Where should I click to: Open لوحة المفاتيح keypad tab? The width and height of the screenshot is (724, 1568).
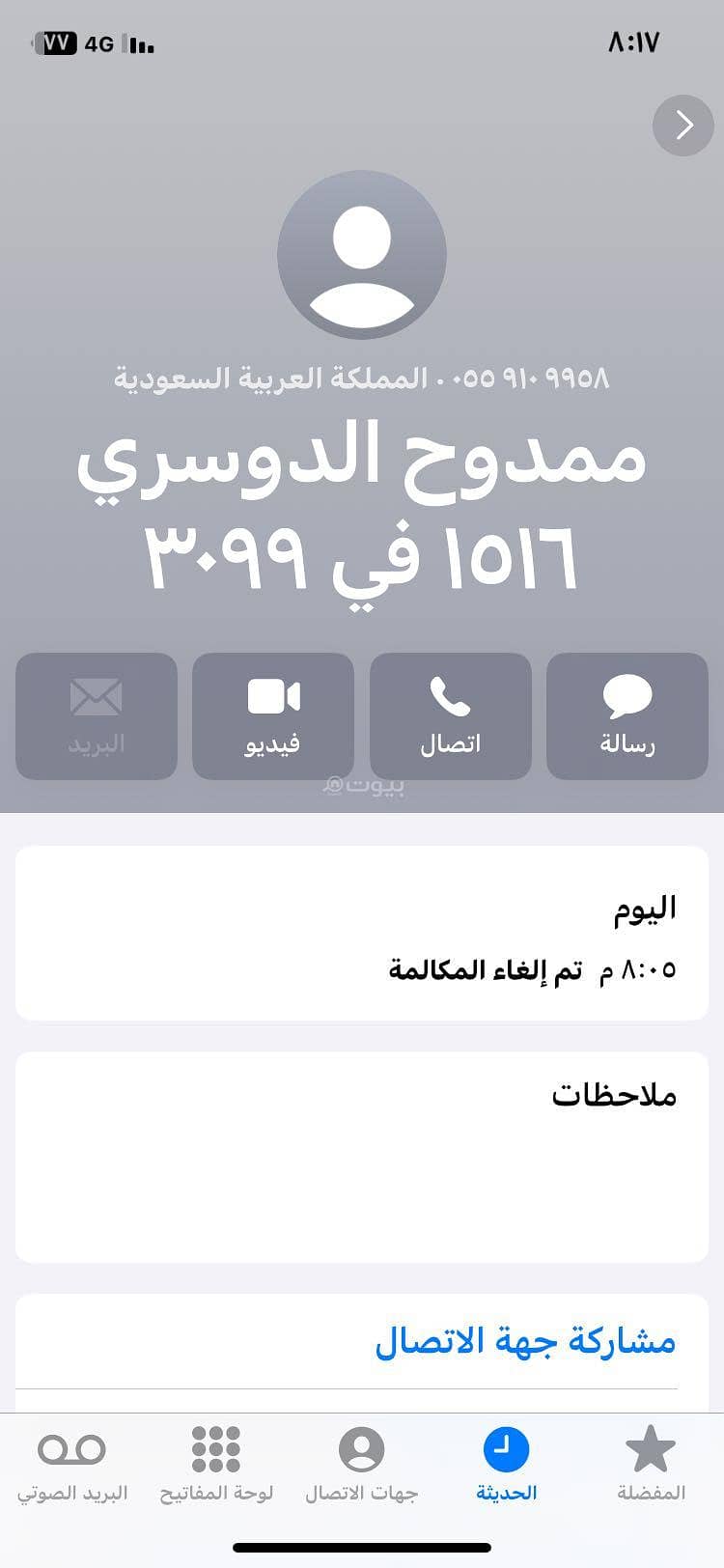pos(216,1465)
